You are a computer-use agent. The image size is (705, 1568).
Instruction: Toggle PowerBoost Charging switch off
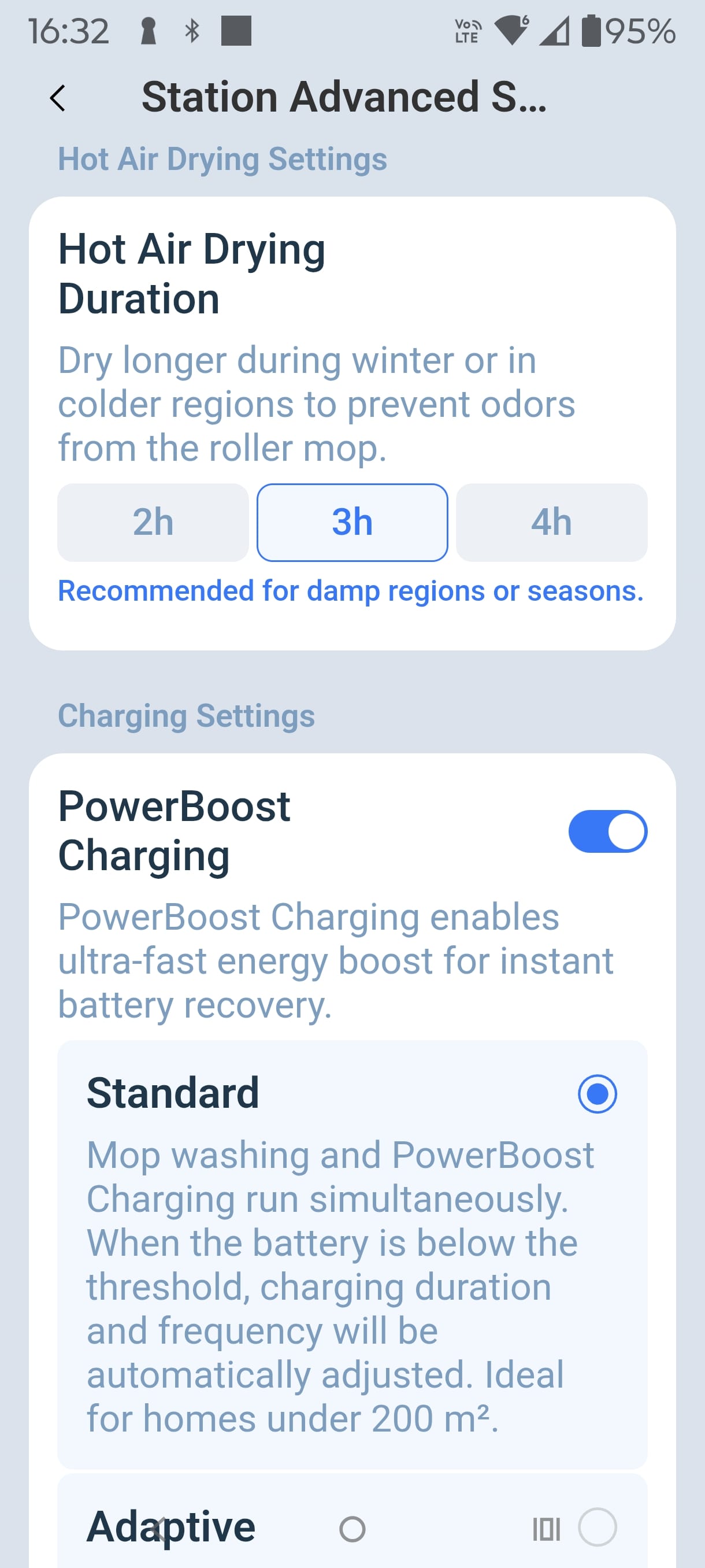click(607, 831)
